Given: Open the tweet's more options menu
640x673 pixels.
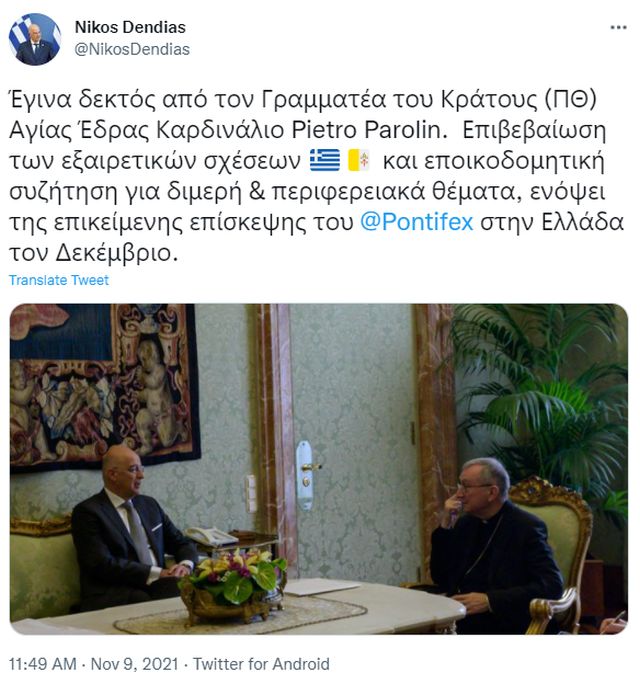Looking at the screenshot, I should click(618, 28).
